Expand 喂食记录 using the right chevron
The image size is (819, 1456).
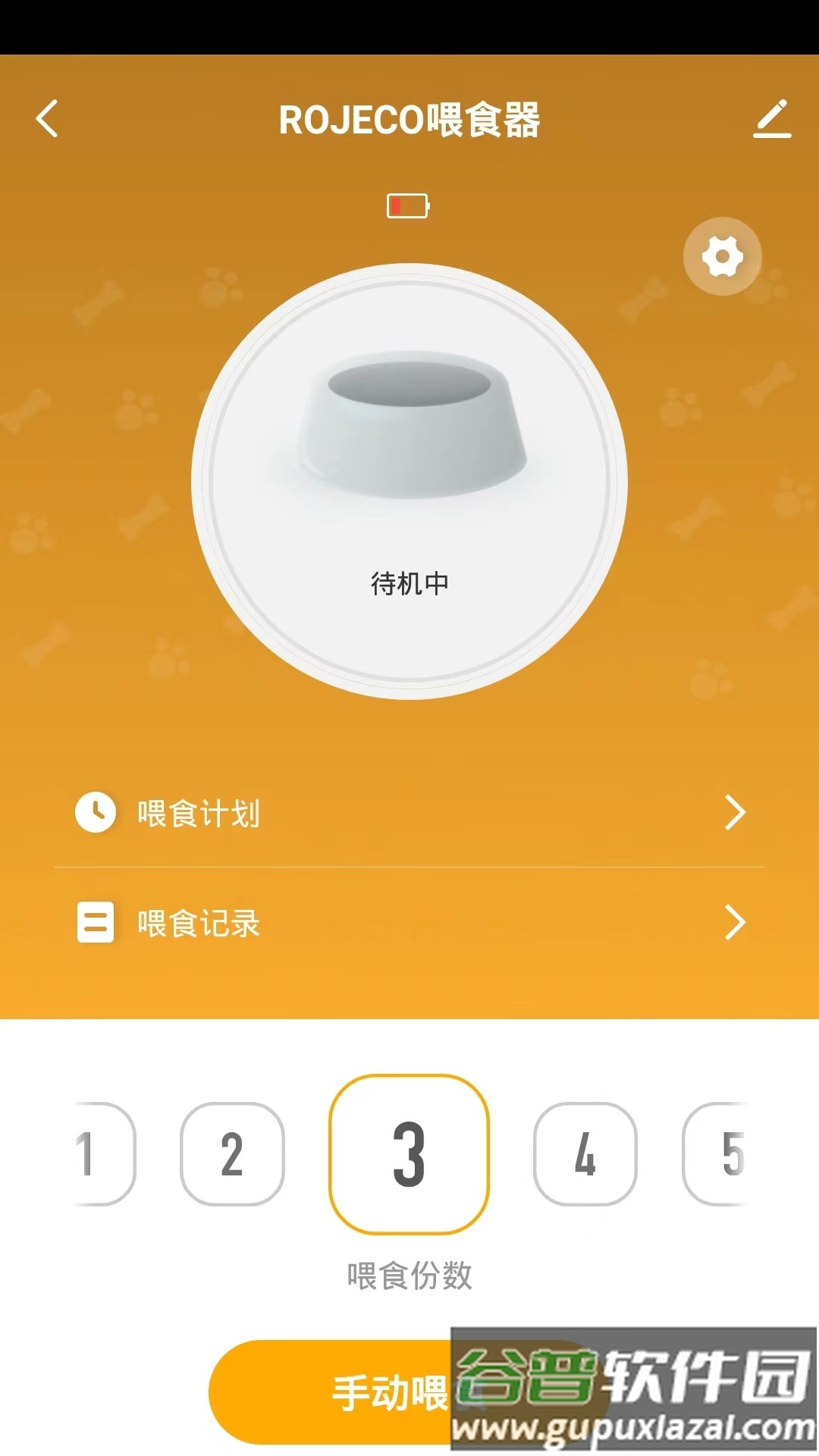pyautogui.click(x=733, y=923)
